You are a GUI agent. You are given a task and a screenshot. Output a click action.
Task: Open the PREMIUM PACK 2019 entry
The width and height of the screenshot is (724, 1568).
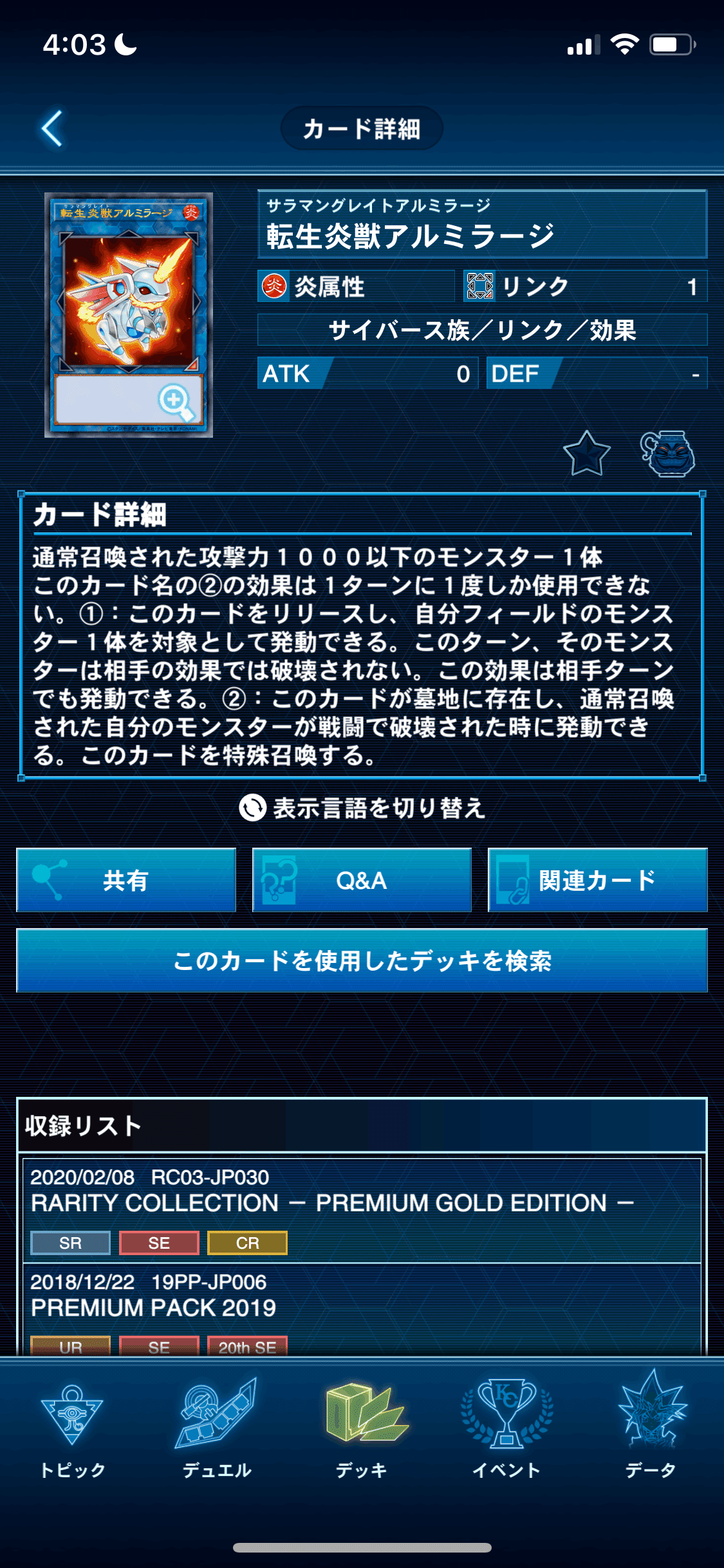coord(362,1309)
